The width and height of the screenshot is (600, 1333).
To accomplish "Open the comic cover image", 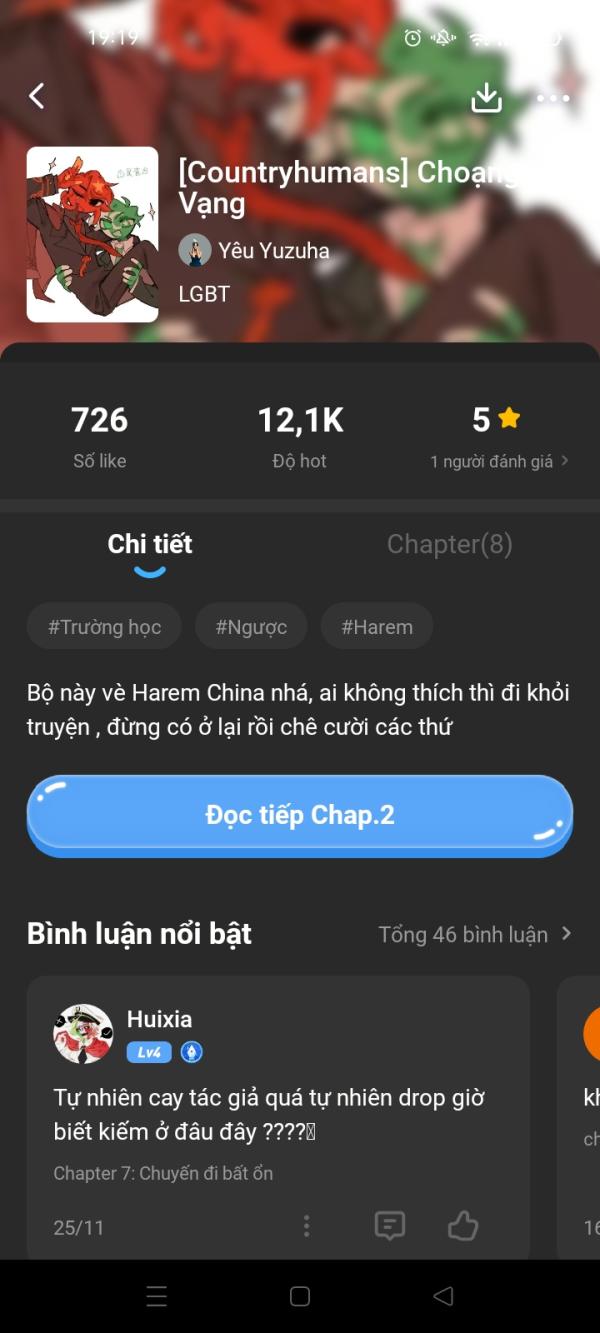I will 92,235.
